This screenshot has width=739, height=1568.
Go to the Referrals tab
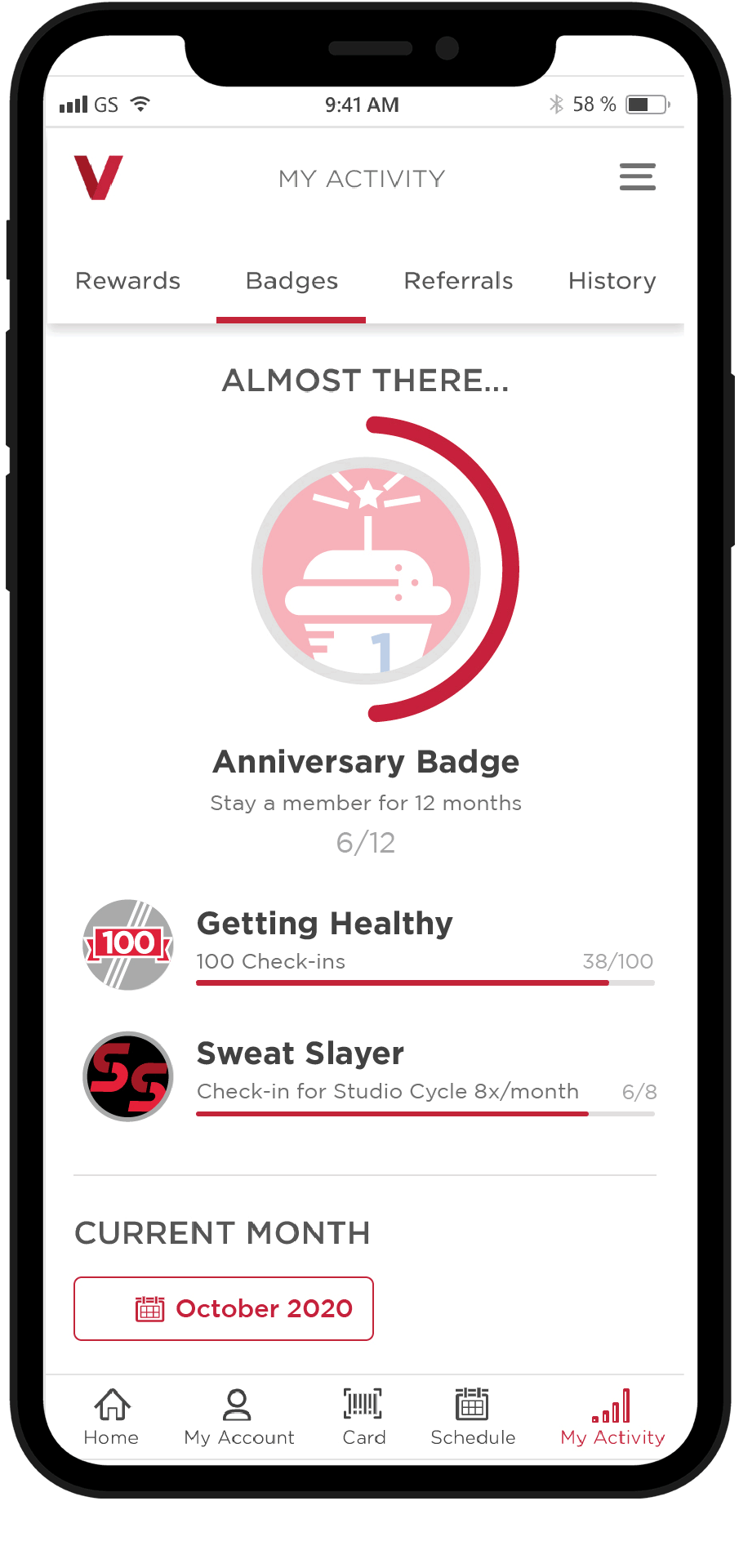tap(458, 281)
